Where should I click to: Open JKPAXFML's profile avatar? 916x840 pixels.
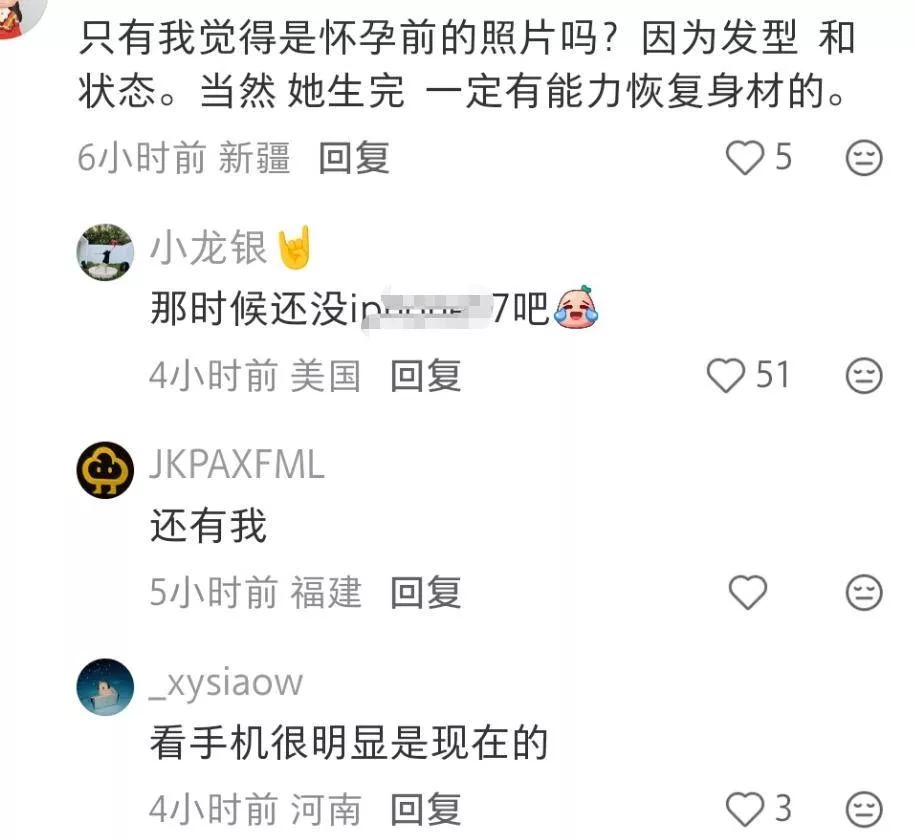105,470
